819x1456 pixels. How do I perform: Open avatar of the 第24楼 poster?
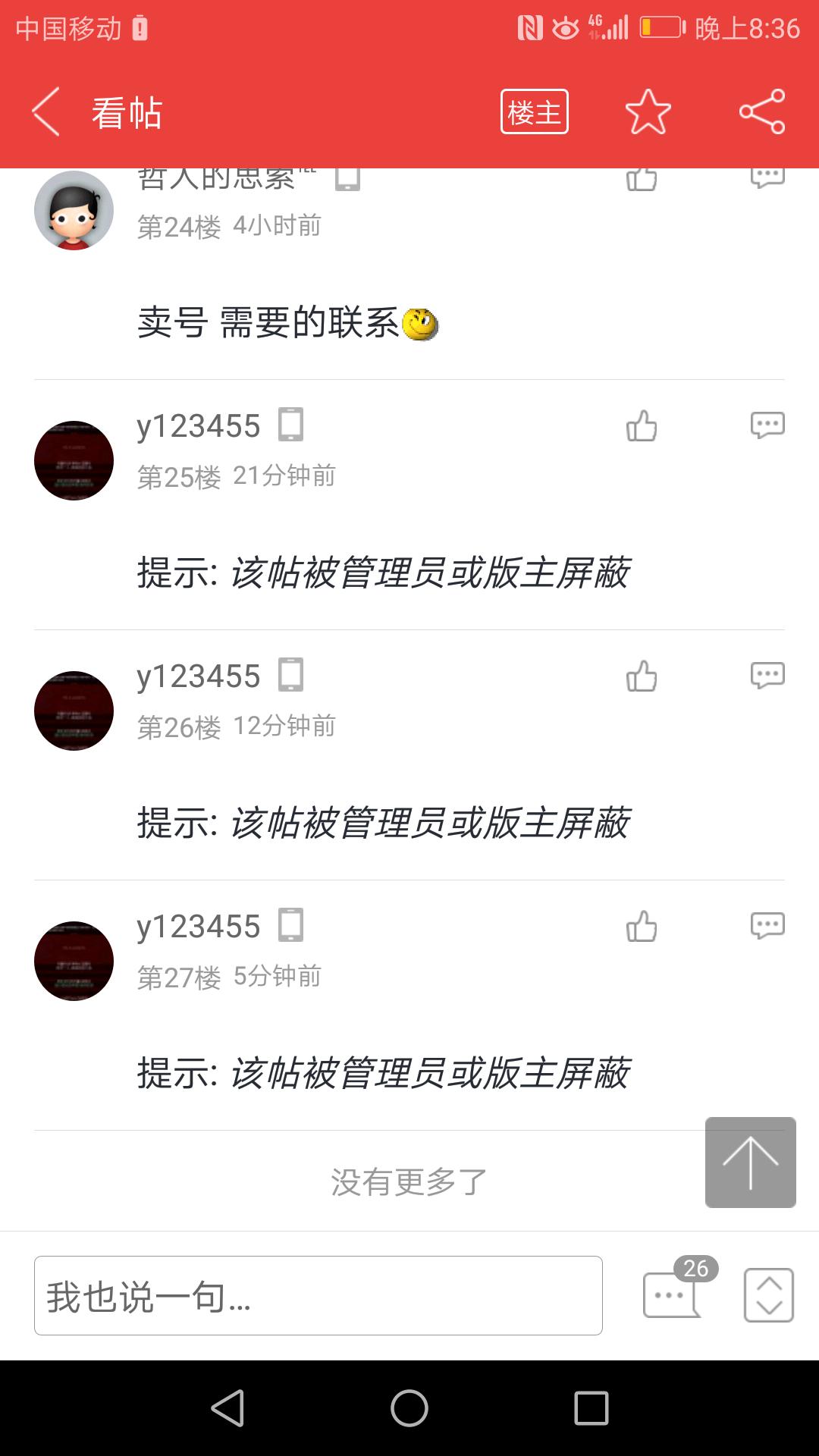[74, 211]
